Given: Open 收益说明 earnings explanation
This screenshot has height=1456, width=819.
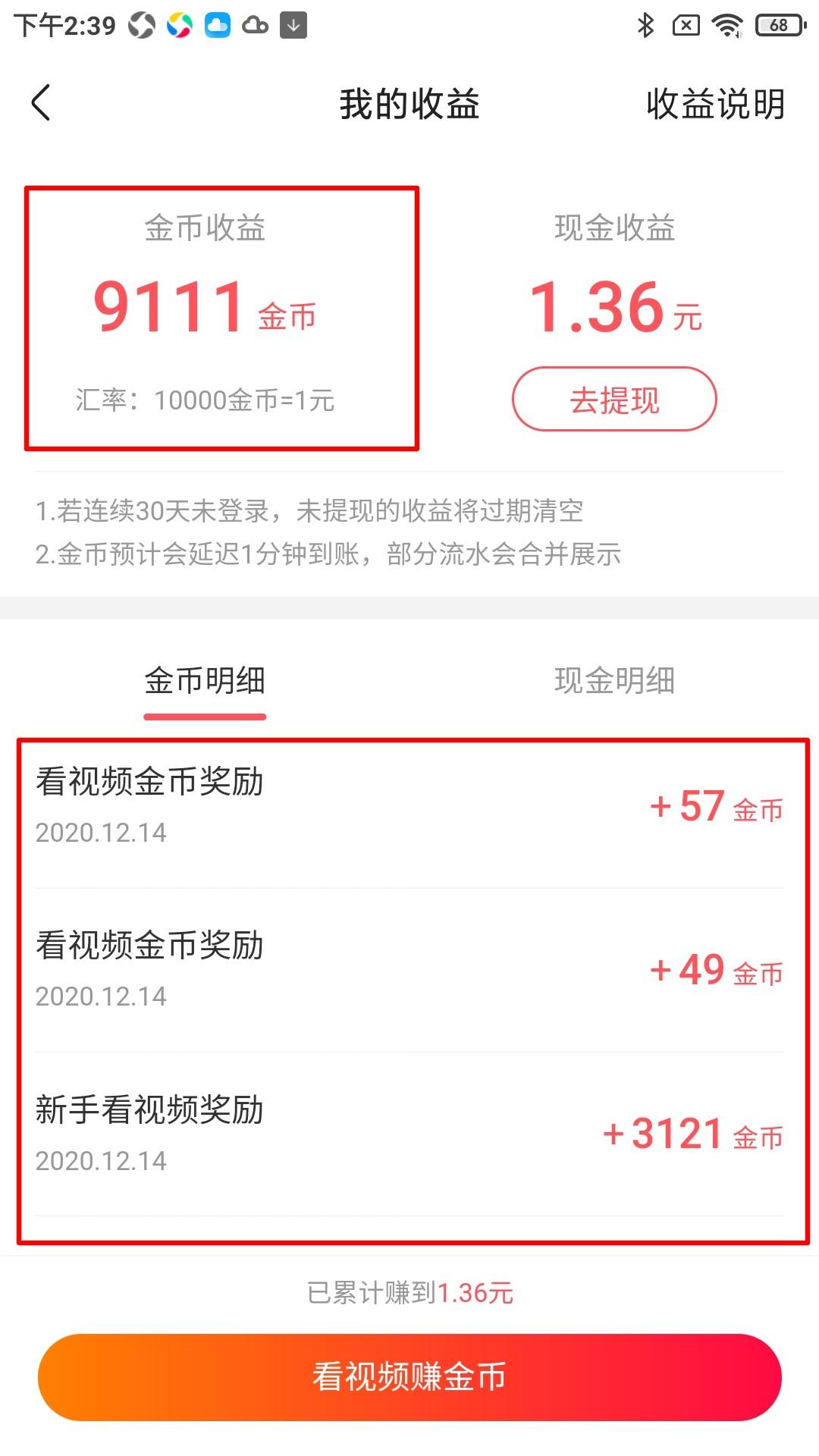Looking at the screenshot, I should 715,104.
